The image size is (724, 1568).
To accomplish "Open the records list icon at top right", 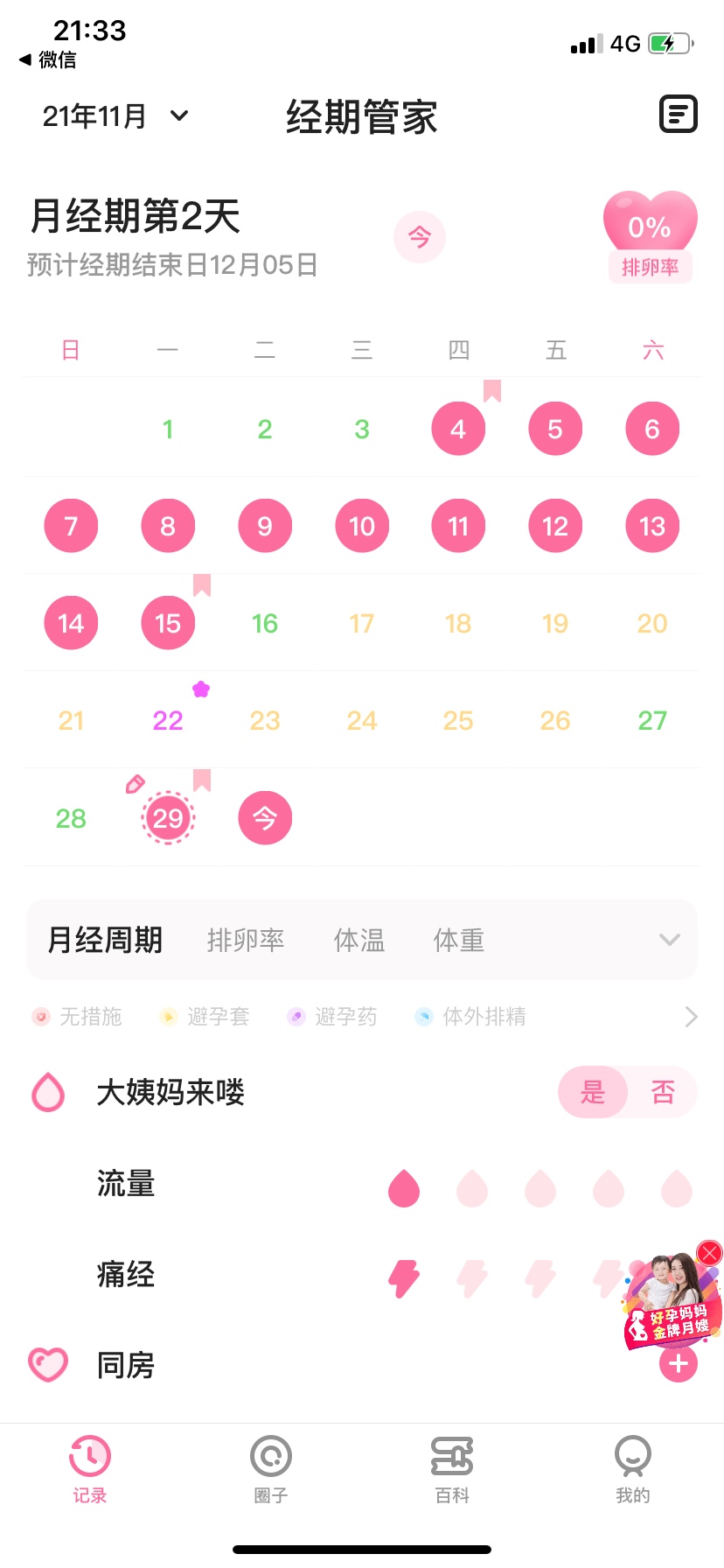I will point(678,115).
